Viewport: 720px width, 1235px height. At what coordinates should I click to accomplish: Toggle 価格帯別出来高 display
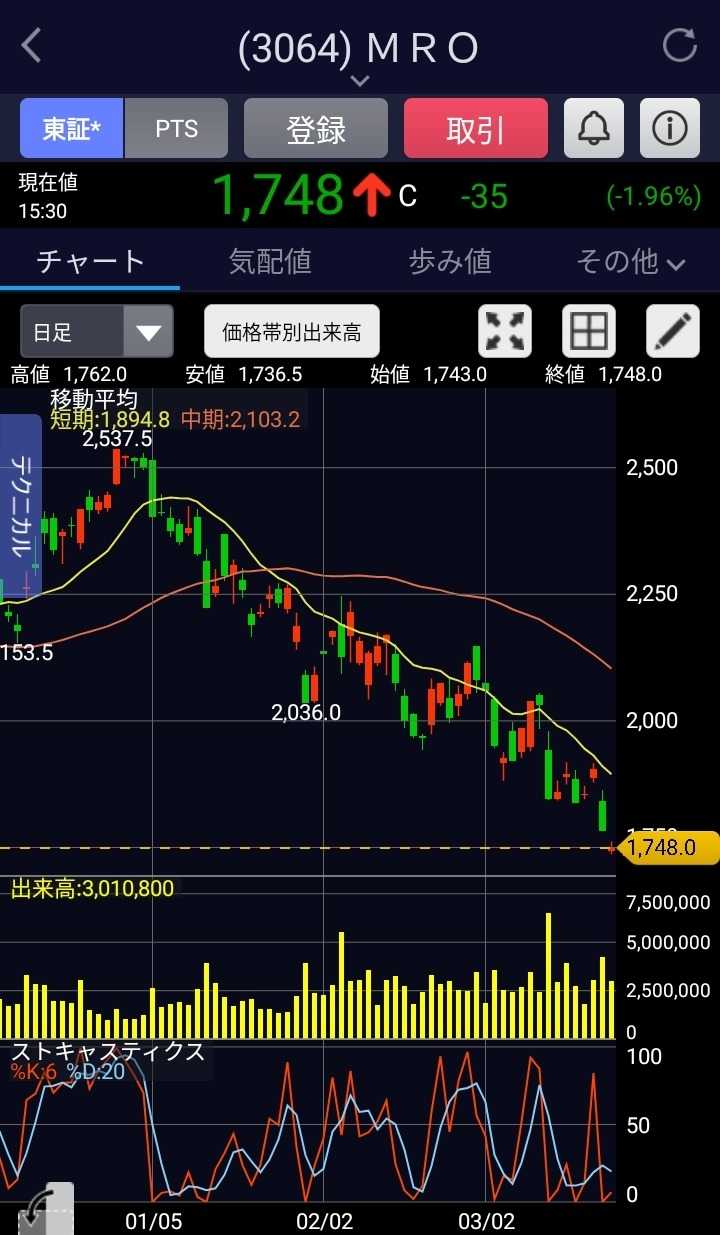tap(292, 332)
